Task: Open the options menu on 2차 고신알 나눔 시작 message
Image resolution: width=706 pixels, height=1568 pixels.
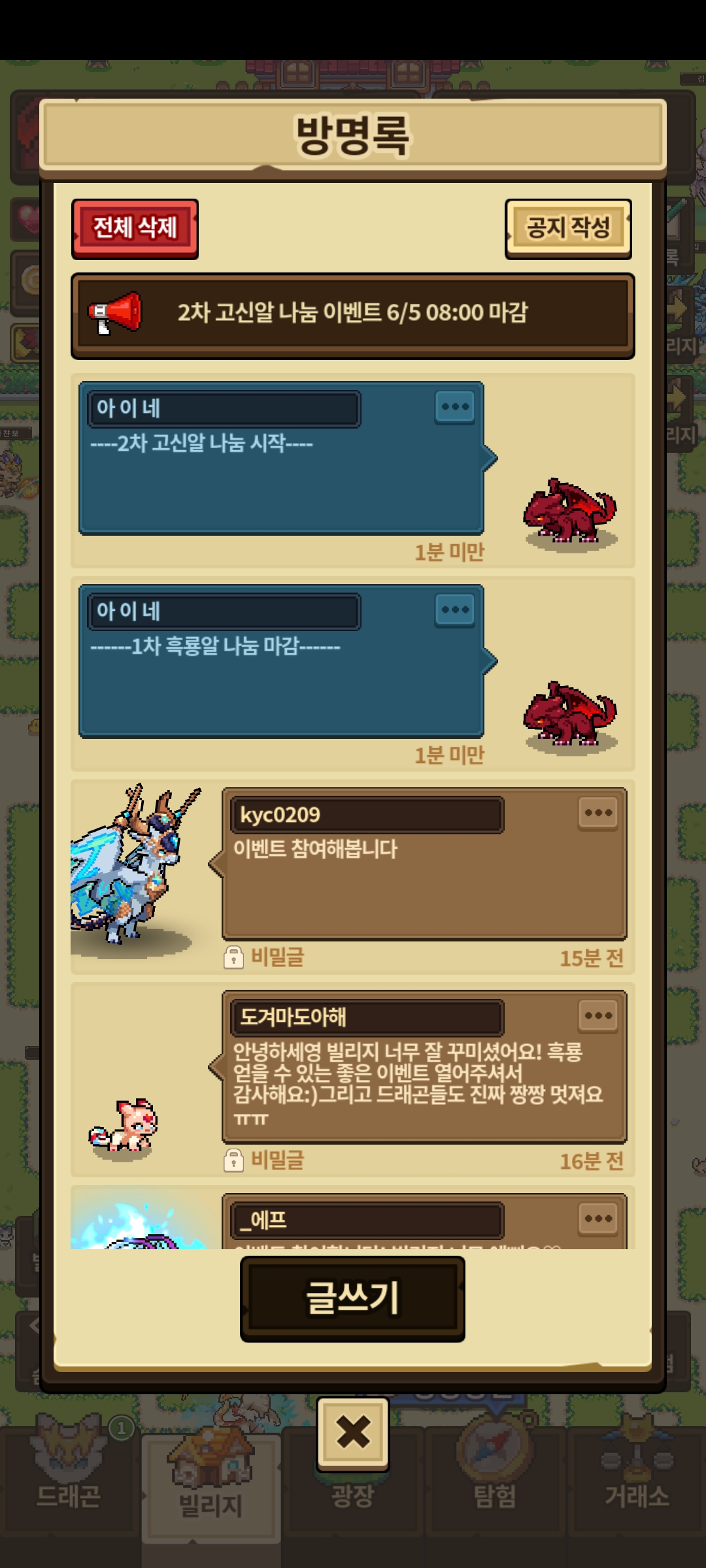Action: pos(455,407)
